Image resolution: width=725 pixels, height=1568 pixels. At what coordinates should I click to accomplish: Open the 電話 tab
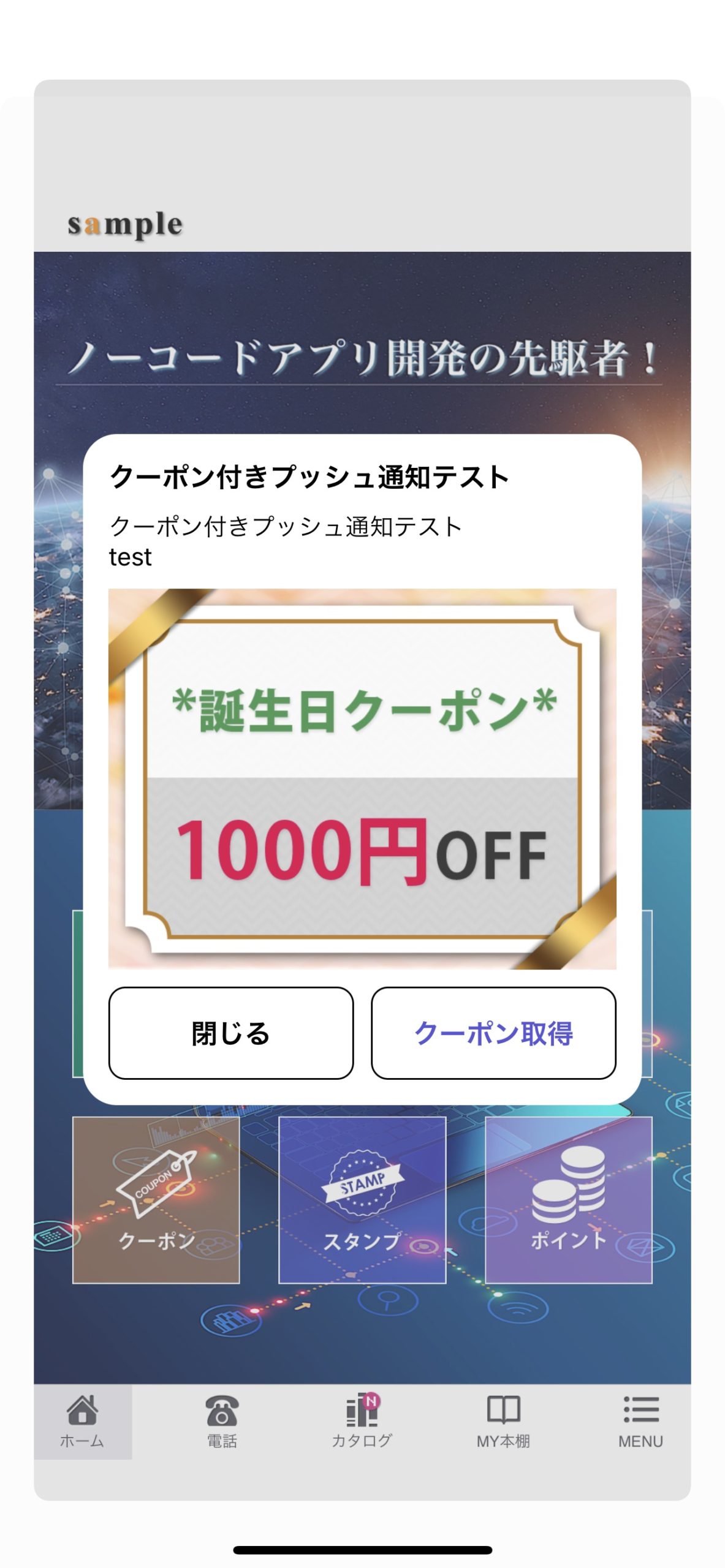[x=222, y=1422]
